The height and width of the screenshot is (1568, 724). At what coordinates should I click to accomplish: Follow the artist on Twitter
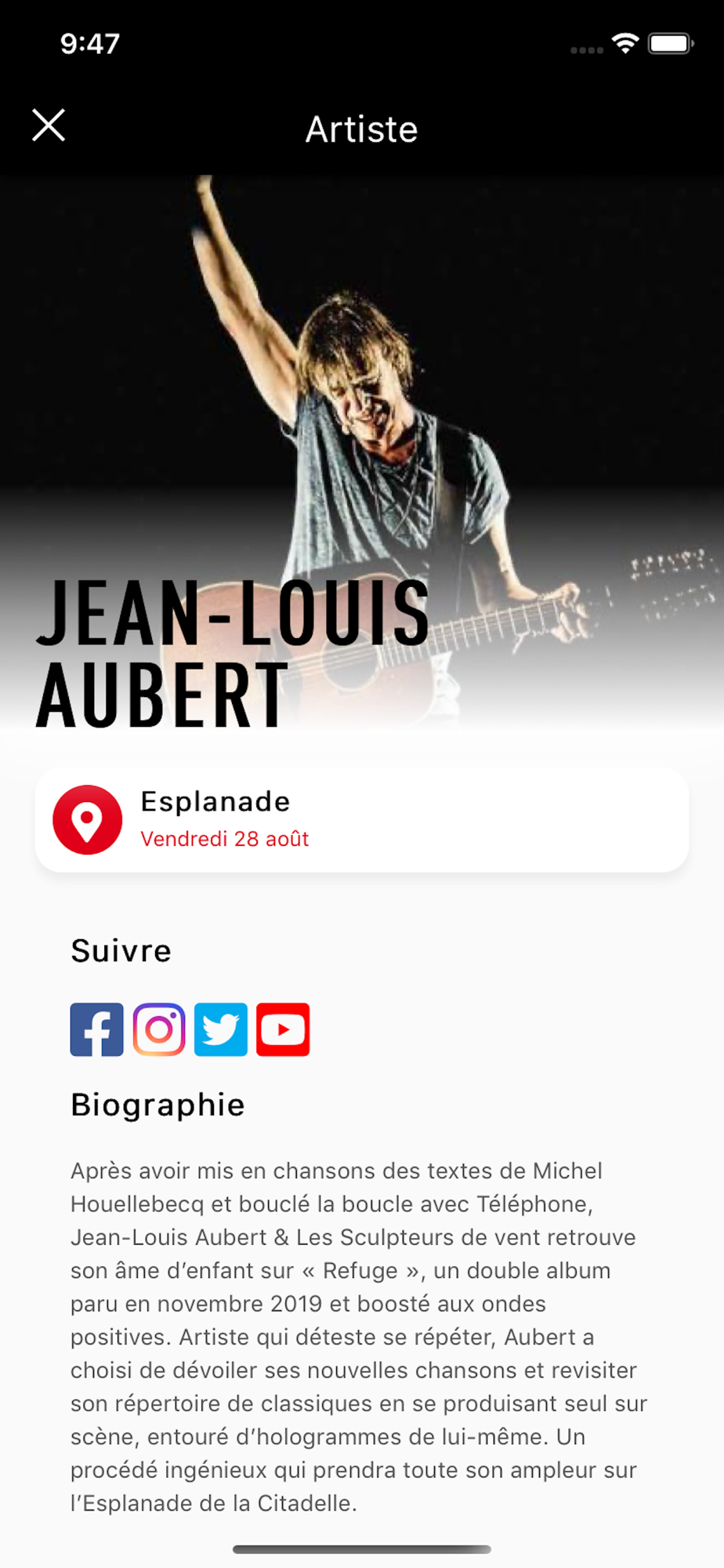point(221,1029)
